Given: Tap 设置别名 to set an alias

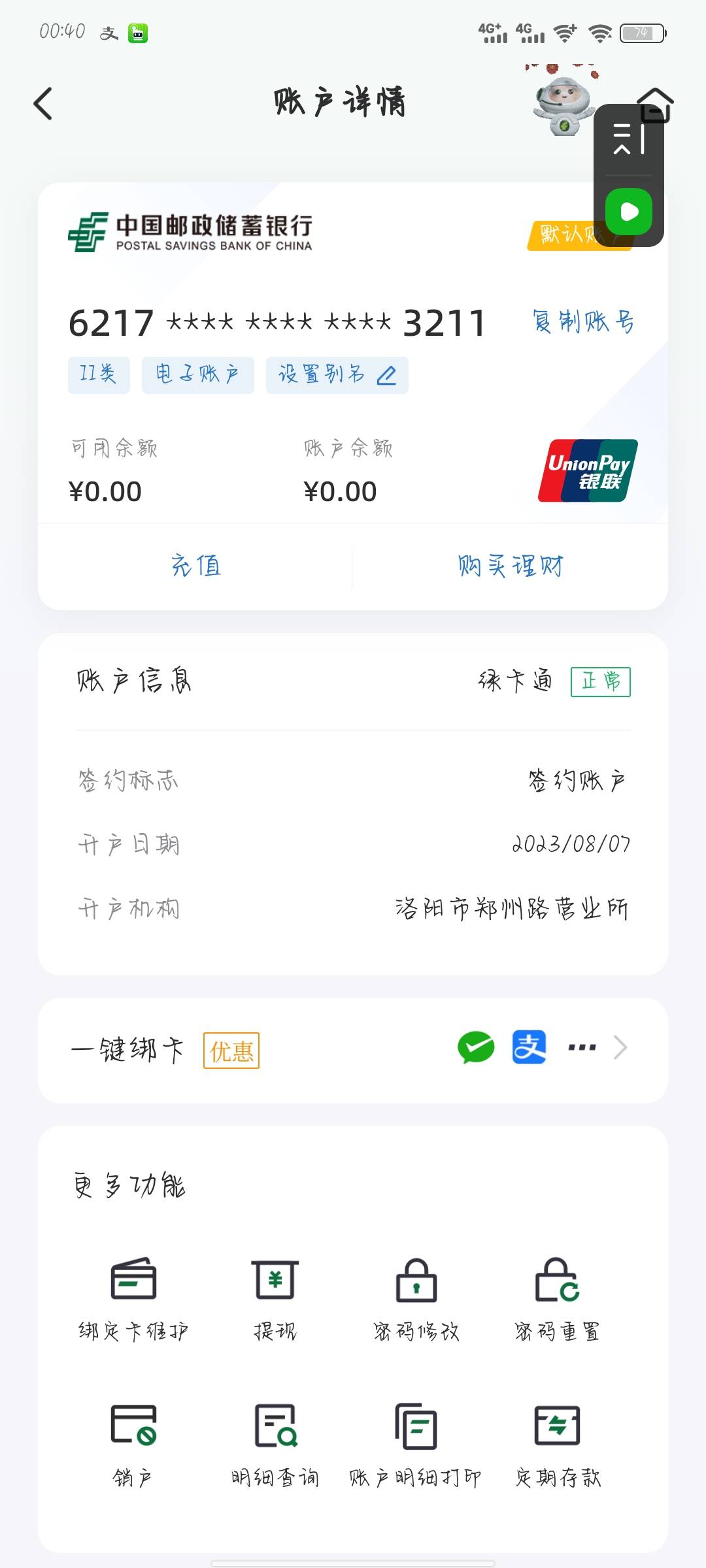Looking at the screenshot, I should point(337,375).
